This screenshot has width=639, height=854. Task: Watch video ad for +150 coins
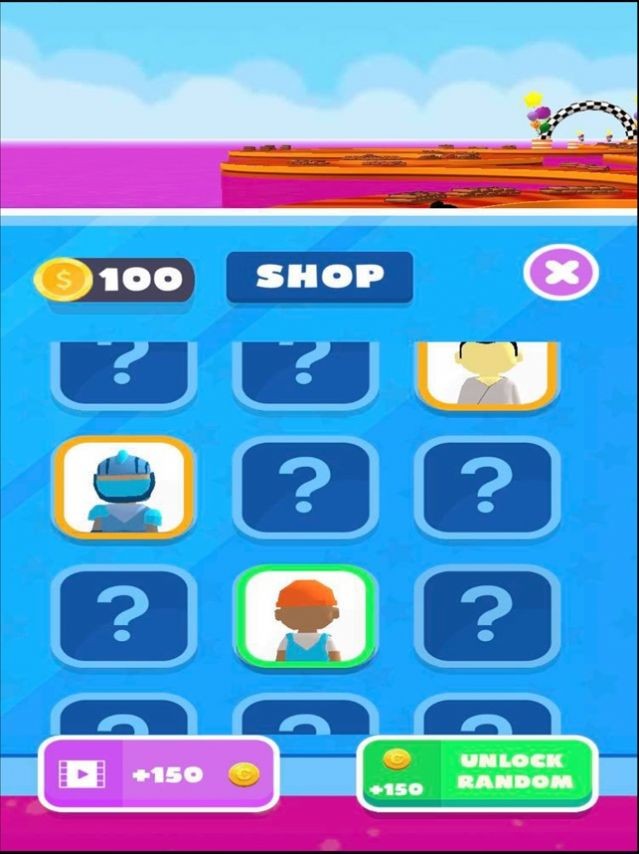click(158, 773)
